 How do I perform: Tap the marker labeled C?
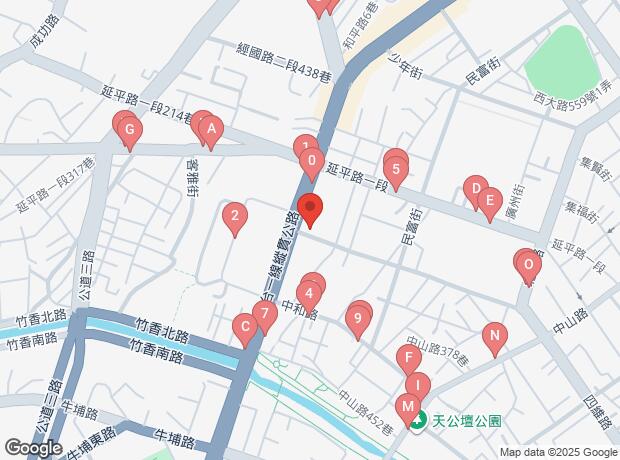click(x=243, y=327)
